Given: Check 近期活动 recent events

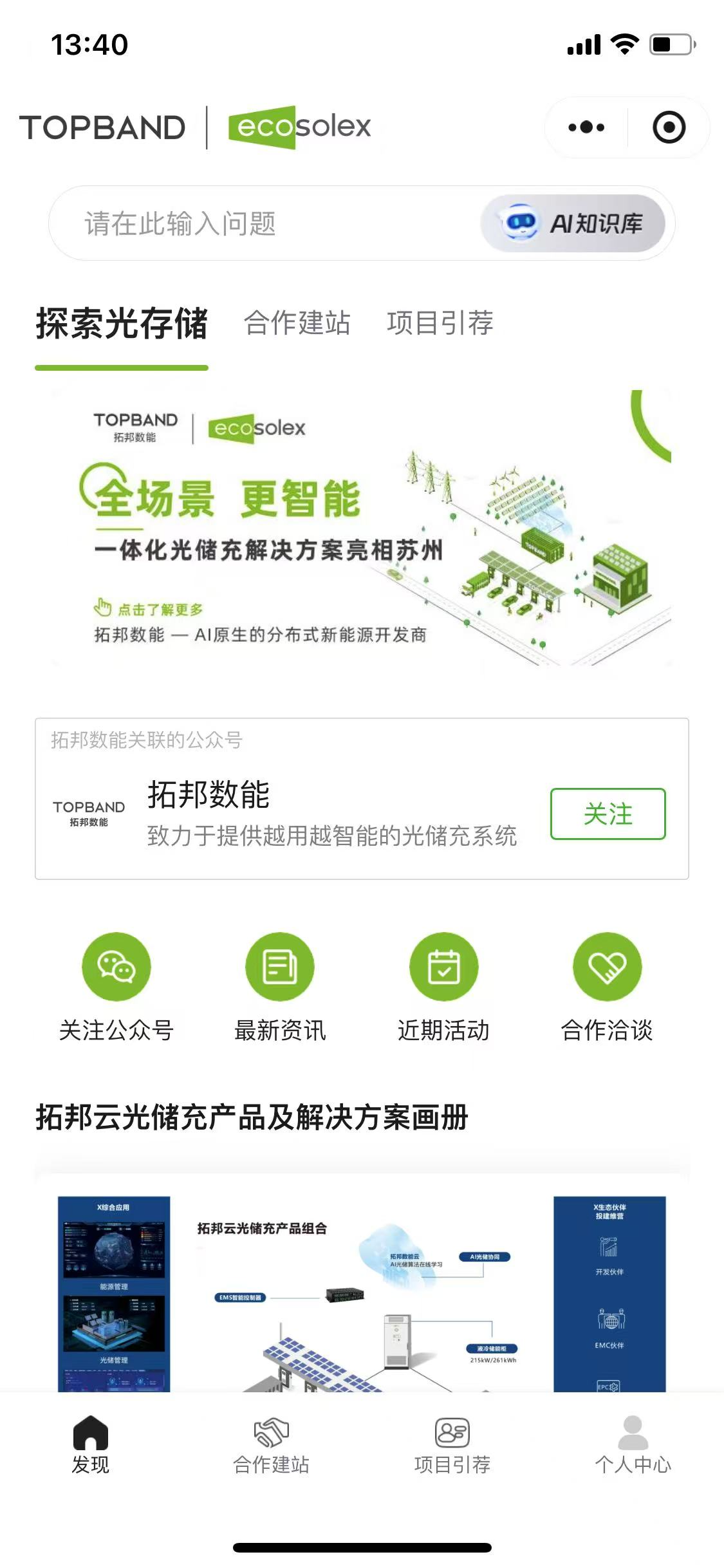Looking at the screenshot, I should 443,986.
